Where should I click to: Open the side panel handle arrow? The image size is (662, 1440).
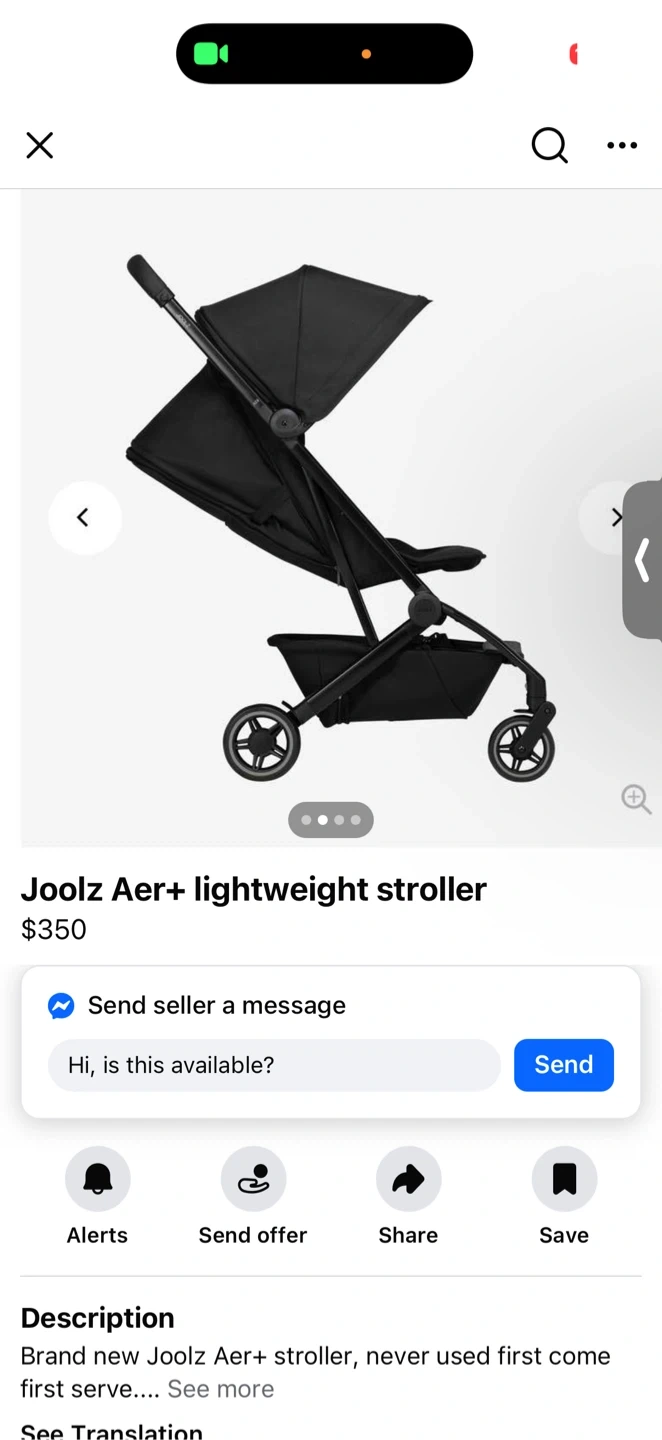[643, 559]
